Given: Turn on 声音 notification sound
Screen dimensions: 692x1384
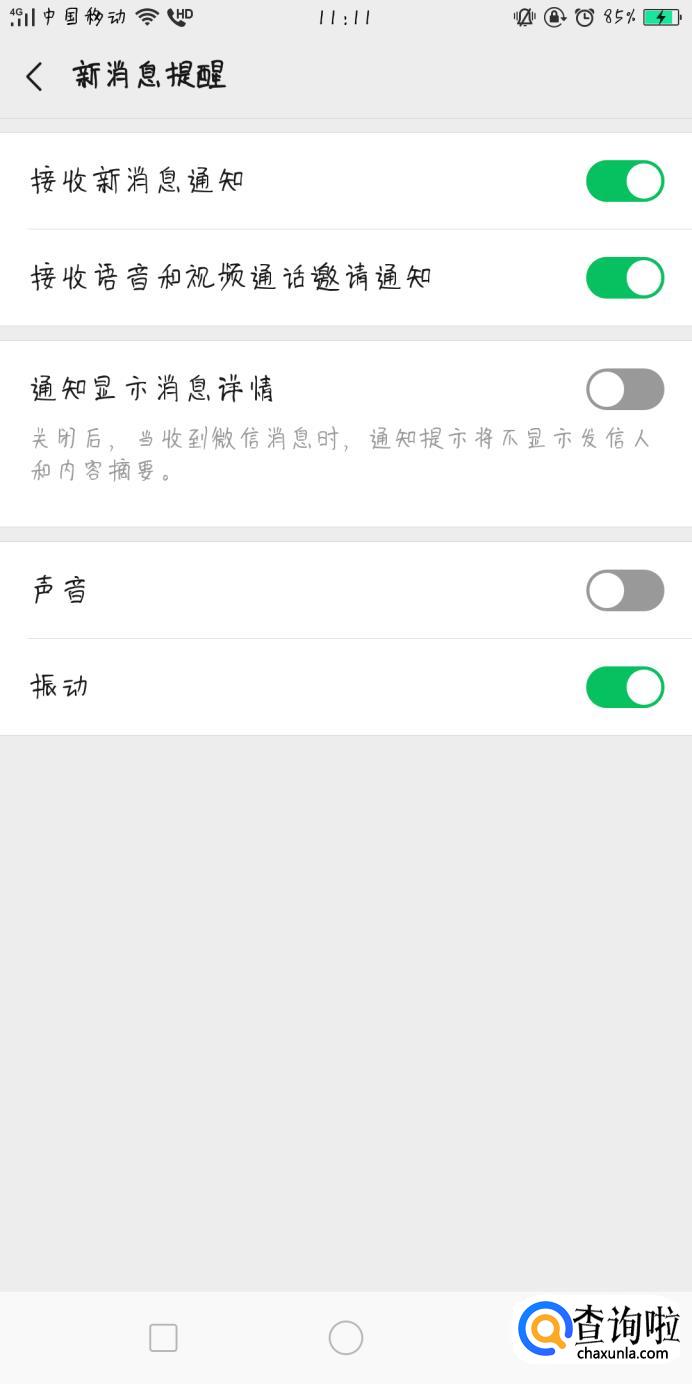Looking at the screenshot, I should tap(624, 590).
